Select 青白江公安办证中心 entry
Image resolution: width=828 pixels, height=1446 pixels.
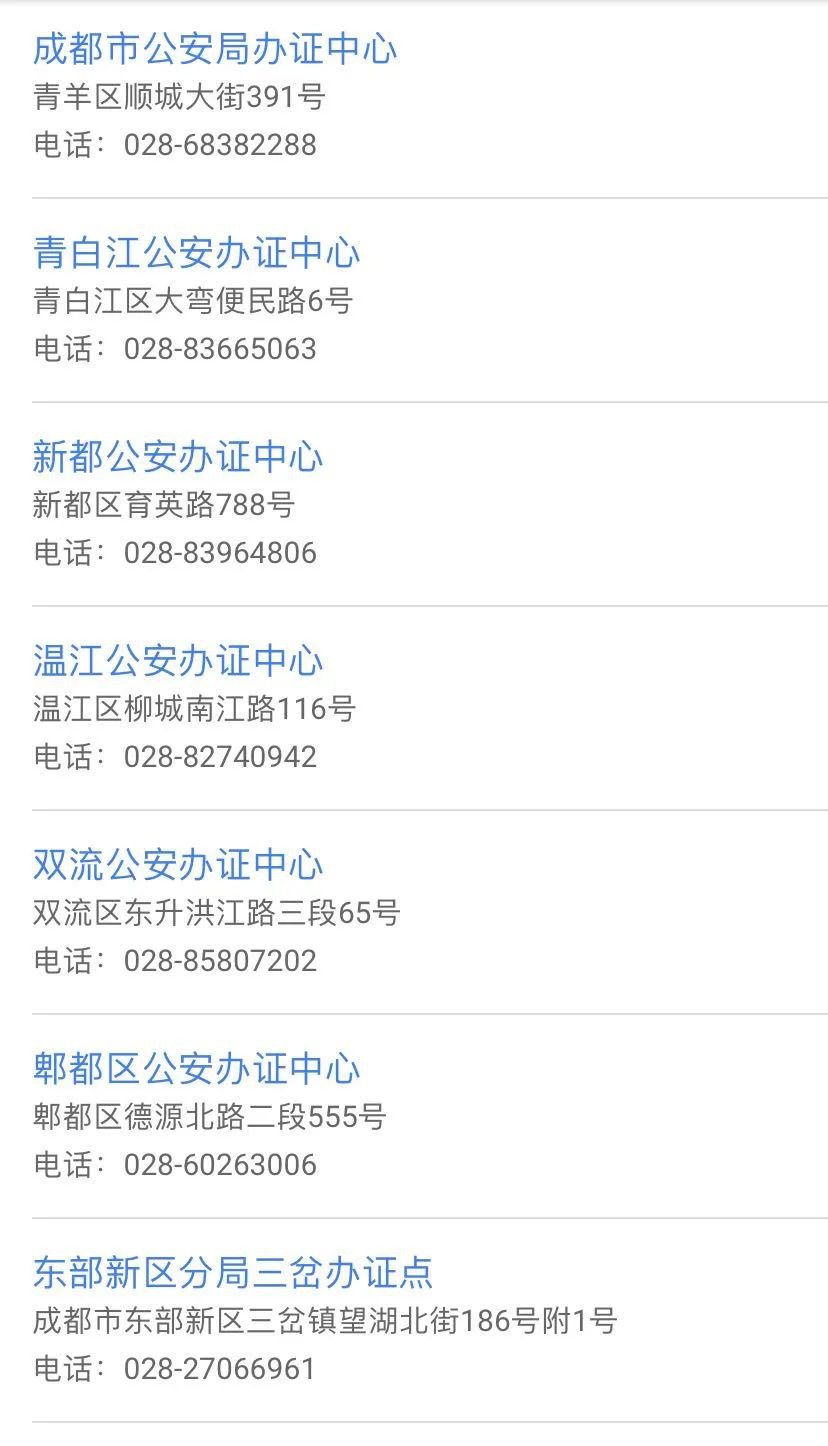[196, 253]
